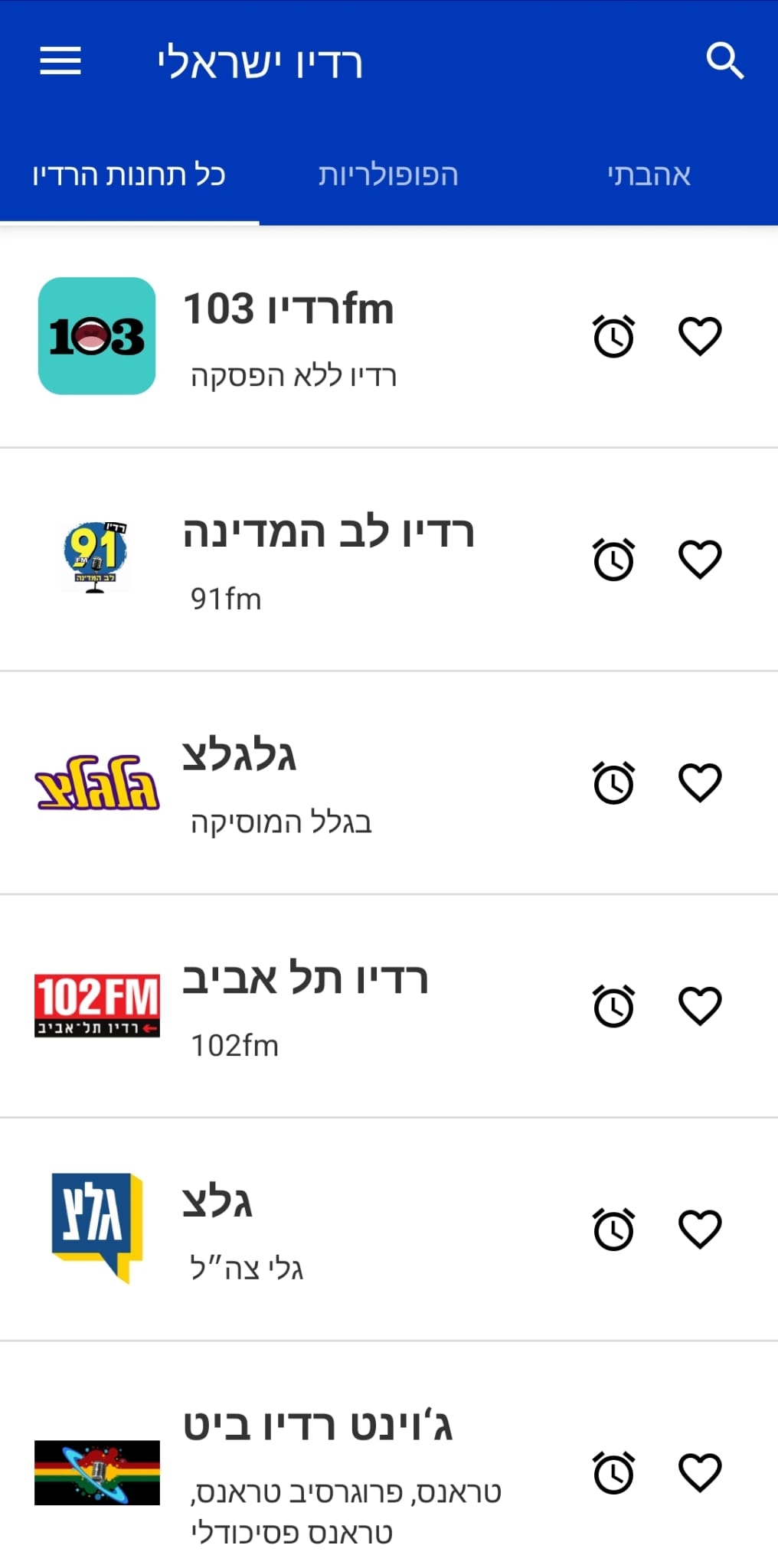
Task: Play the גלגלצ station
Action: [x=306, y=783]
